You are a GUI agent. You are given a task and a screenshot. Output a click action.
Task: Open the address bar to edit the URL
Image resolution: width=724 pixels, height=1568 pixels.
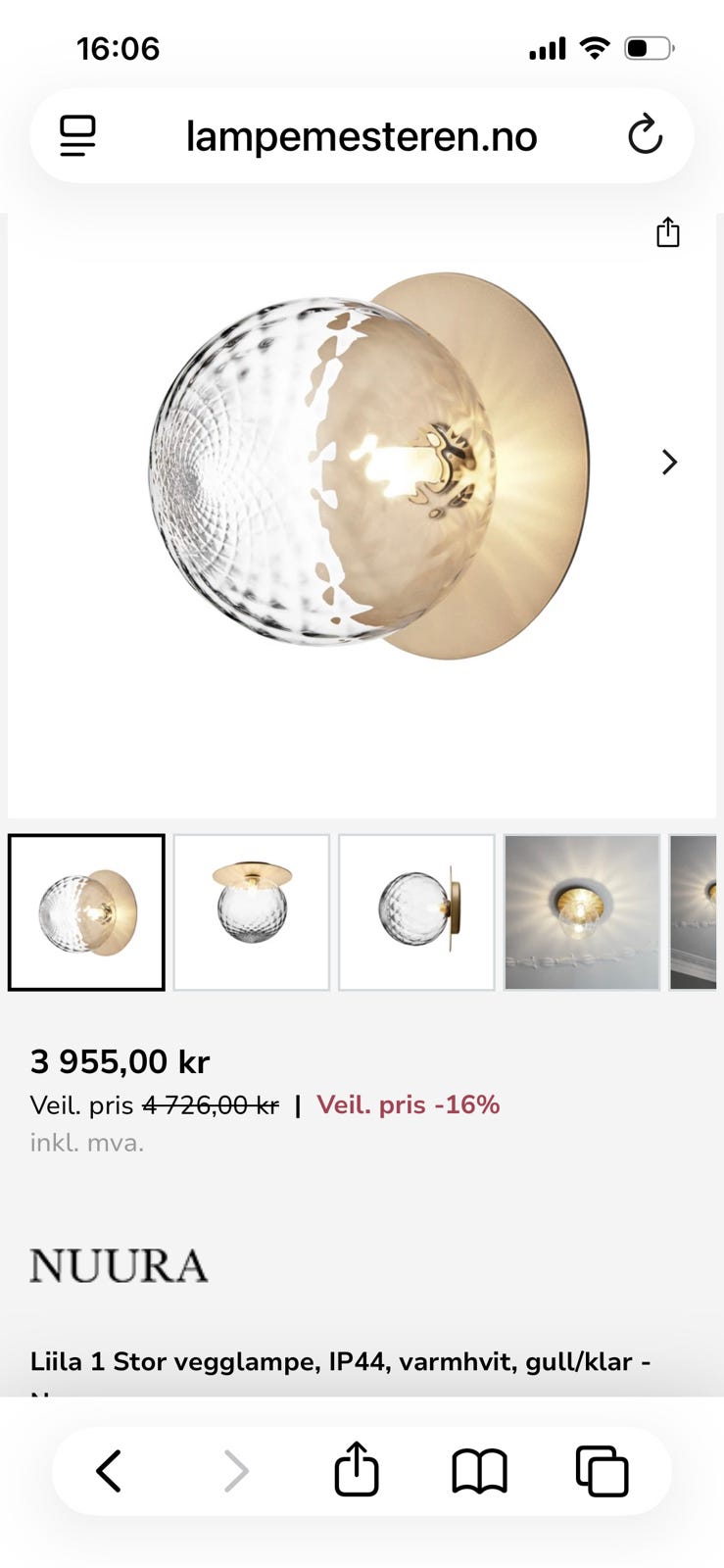pyautogui.click(x=362, y=136)
